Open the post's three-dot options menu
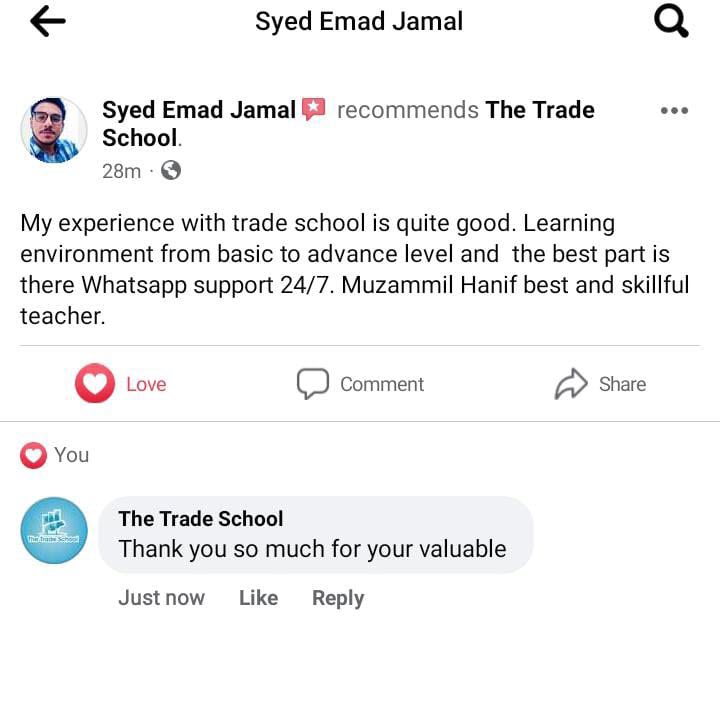Viewport: 720px width, 723px height. click(675, 110)
